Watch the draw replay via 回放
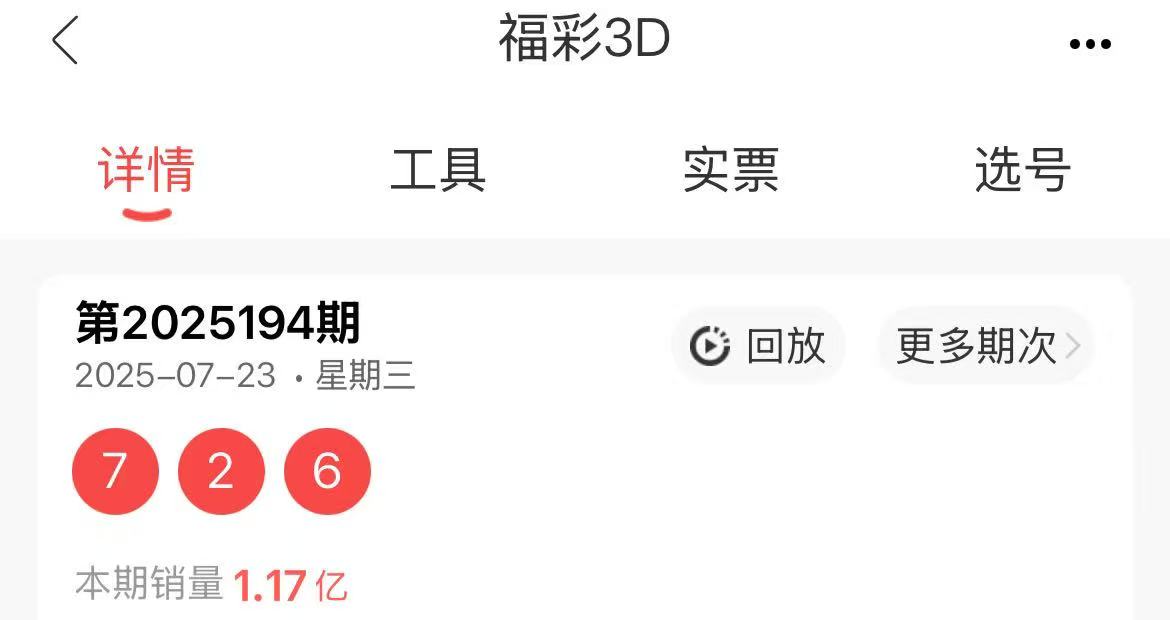 point(759,346)
